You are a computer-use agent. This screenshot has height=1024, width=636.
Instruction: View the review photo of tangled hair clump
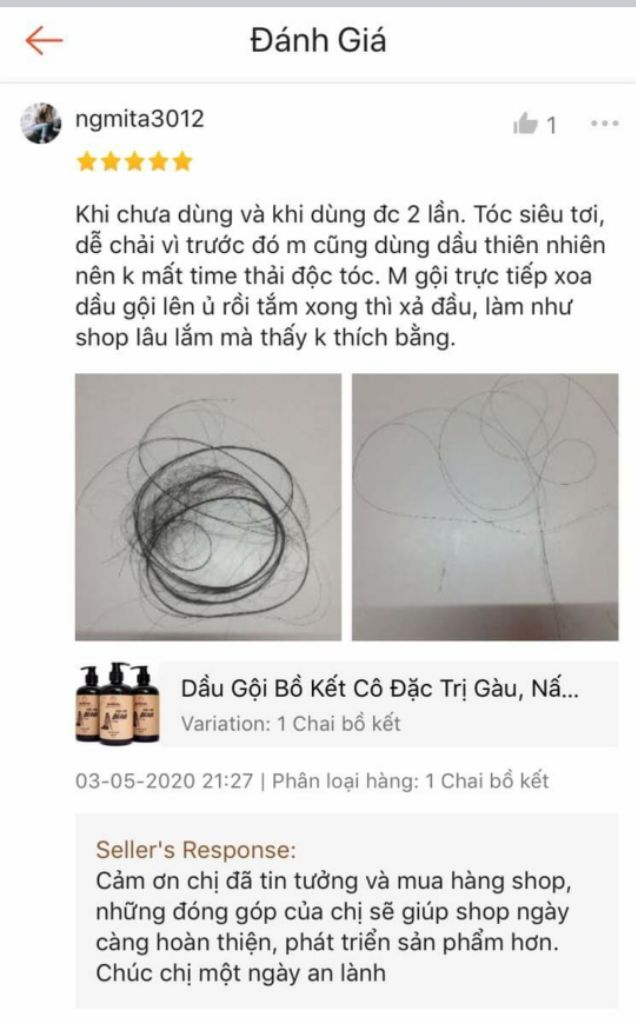point(208,507)
